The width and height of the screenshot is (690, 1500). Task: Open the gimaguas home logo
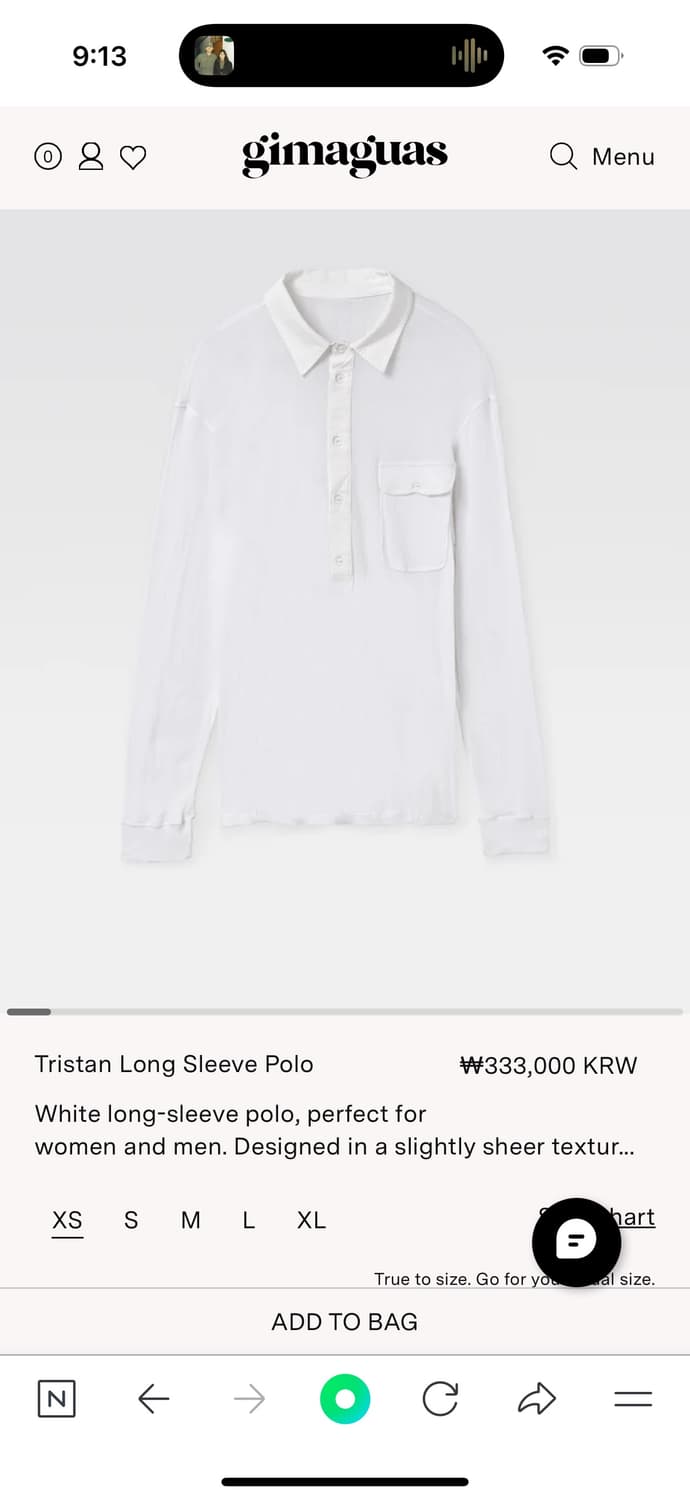point(345,156)
